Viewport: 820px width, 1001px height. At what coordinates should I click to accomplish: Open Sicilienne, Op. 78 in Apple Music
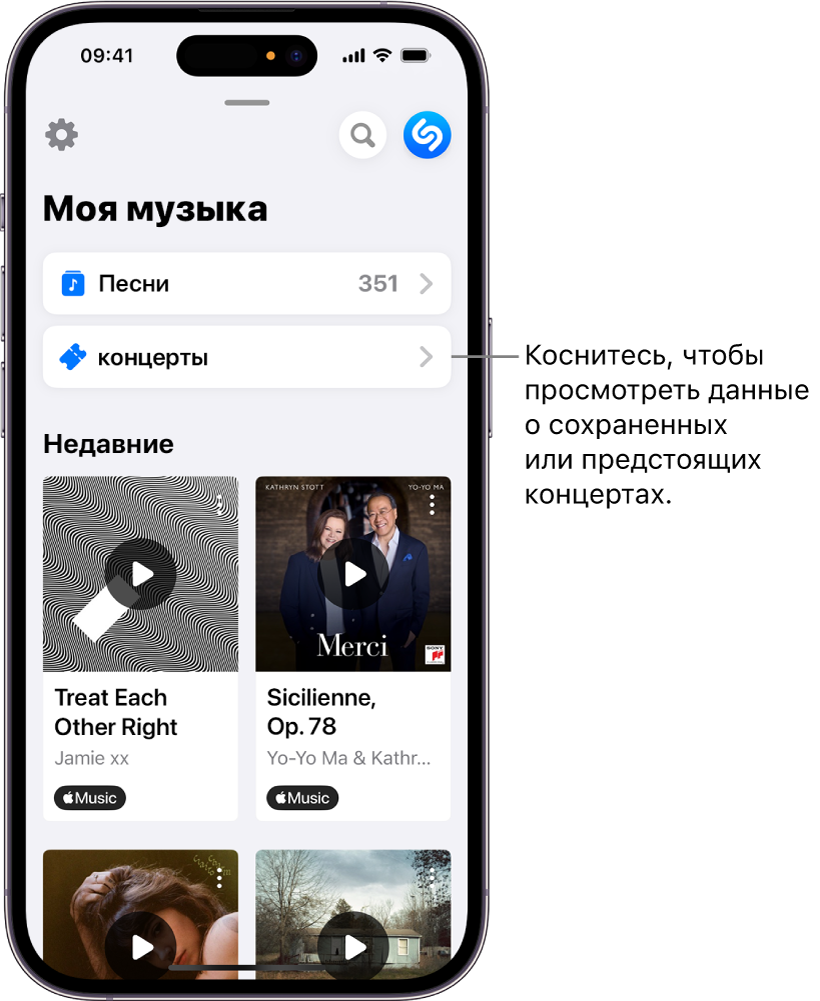[x=302, y=797]
